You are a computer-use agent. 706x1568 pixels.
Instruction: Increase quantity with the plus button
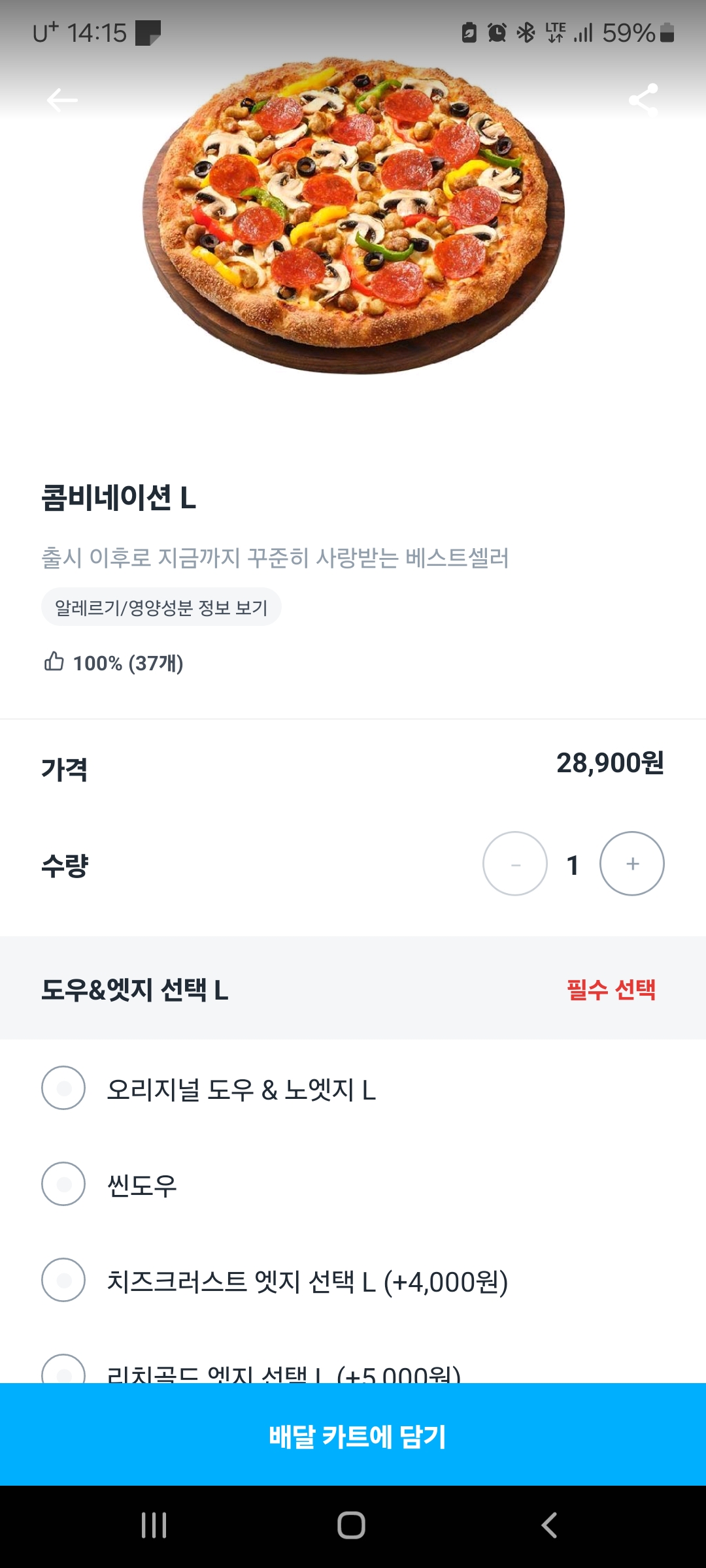pos(632,864)
